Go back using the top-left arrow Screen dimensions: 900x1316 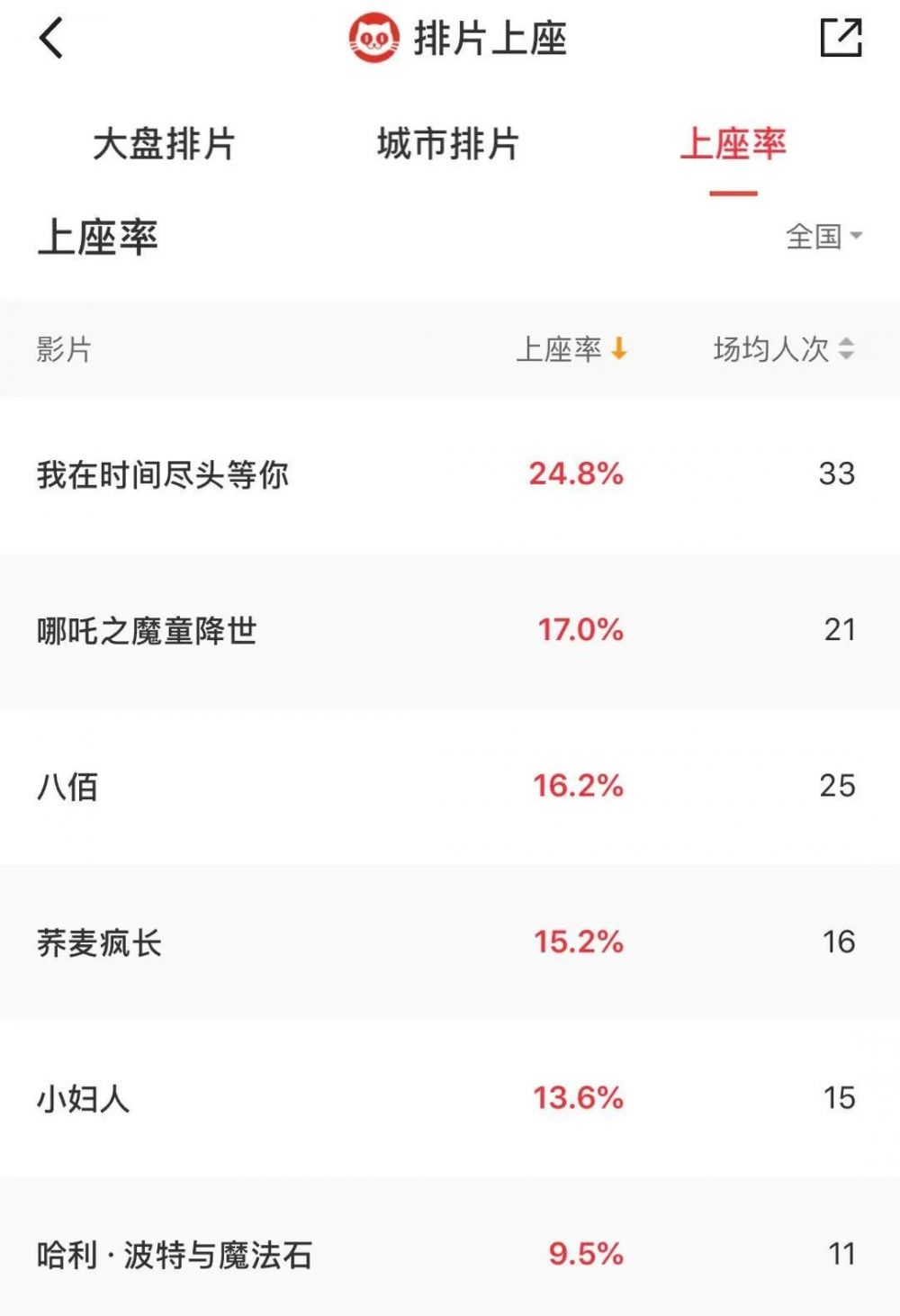(x=51, y=39)
